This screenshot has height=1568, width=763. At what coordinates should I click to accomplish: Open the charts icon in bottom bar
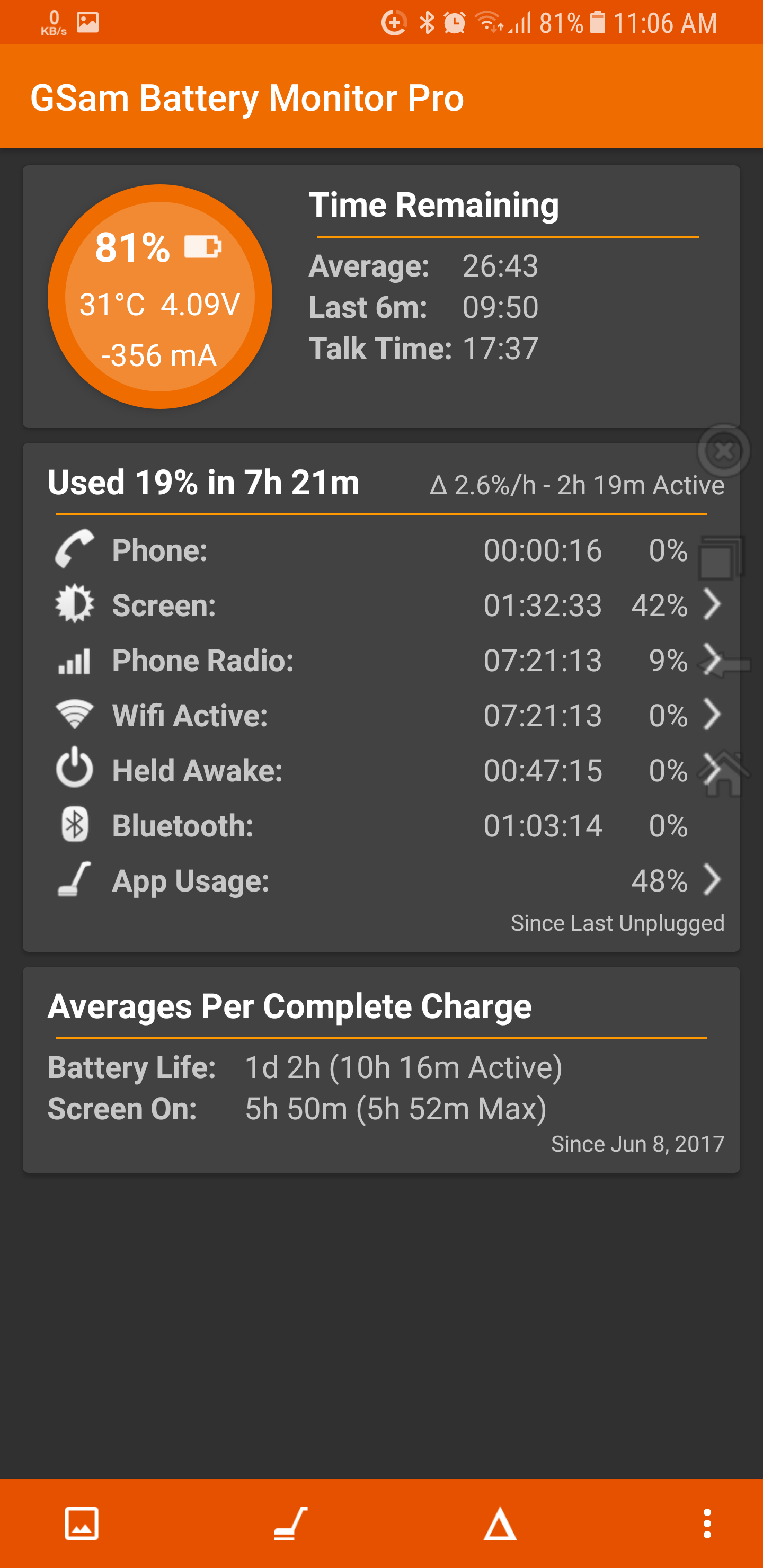tap(82, 1524)
